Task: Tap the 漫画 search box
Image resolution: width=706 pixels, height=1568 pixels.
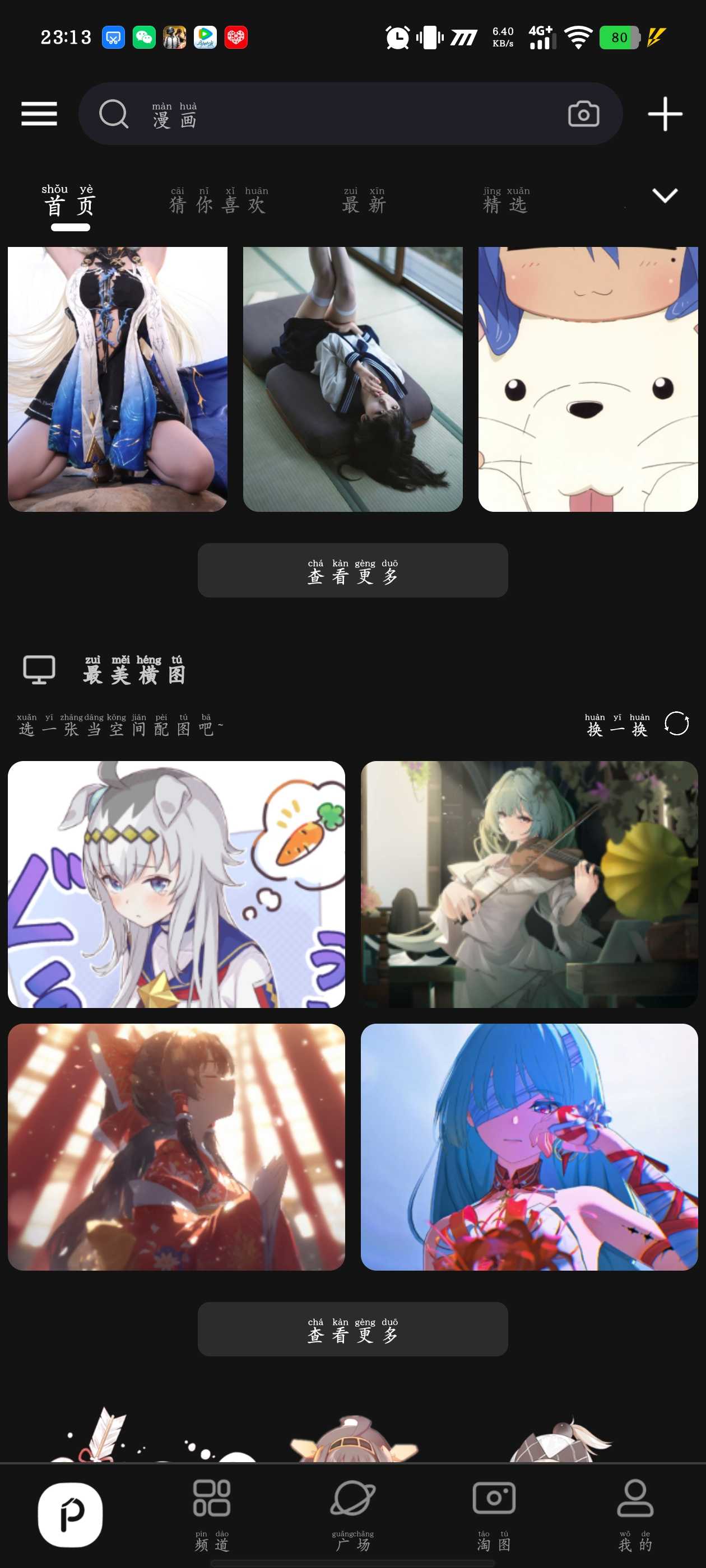Action: click(329, 114)
